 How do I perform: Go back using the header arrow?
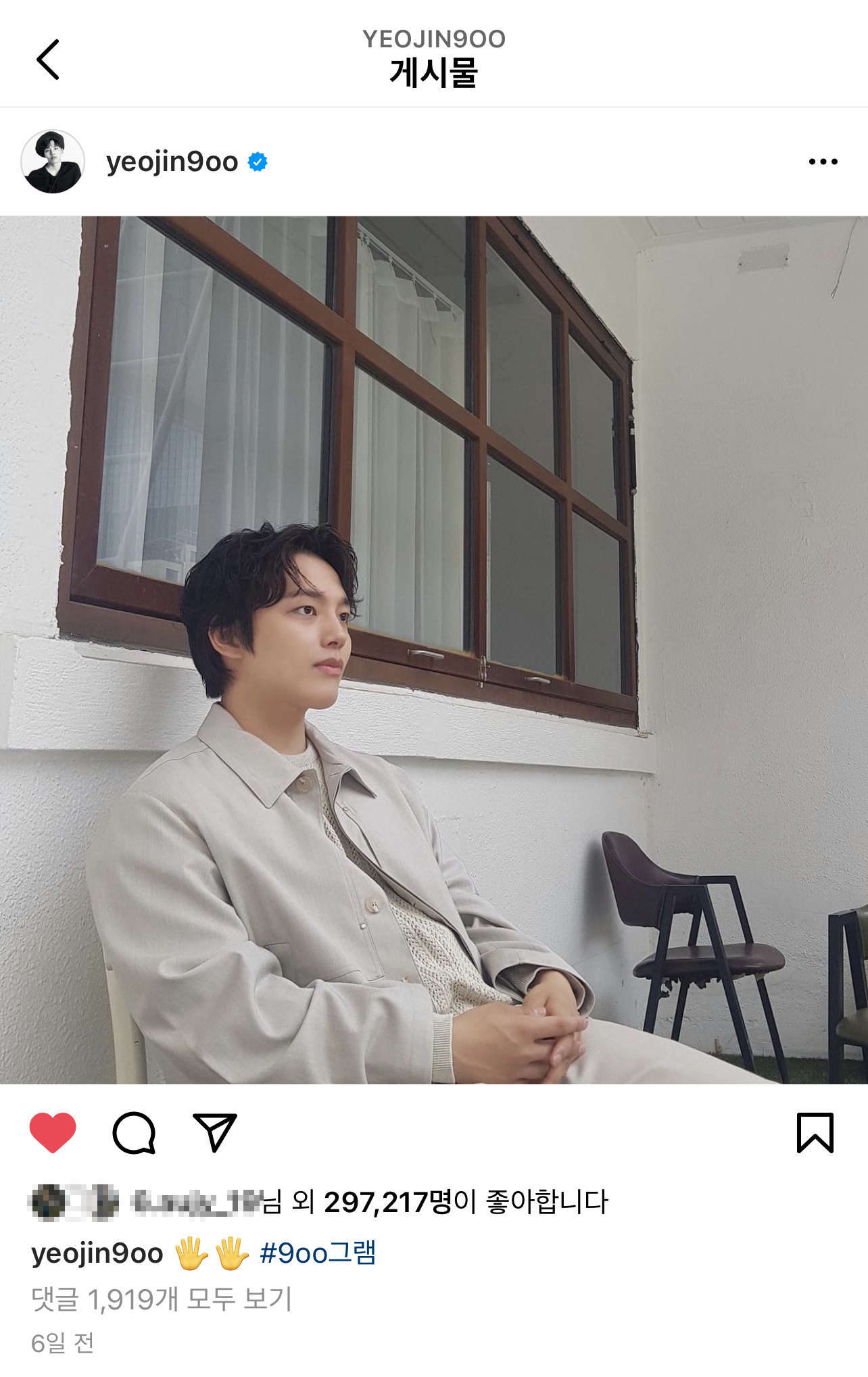[x=48, y=59]
